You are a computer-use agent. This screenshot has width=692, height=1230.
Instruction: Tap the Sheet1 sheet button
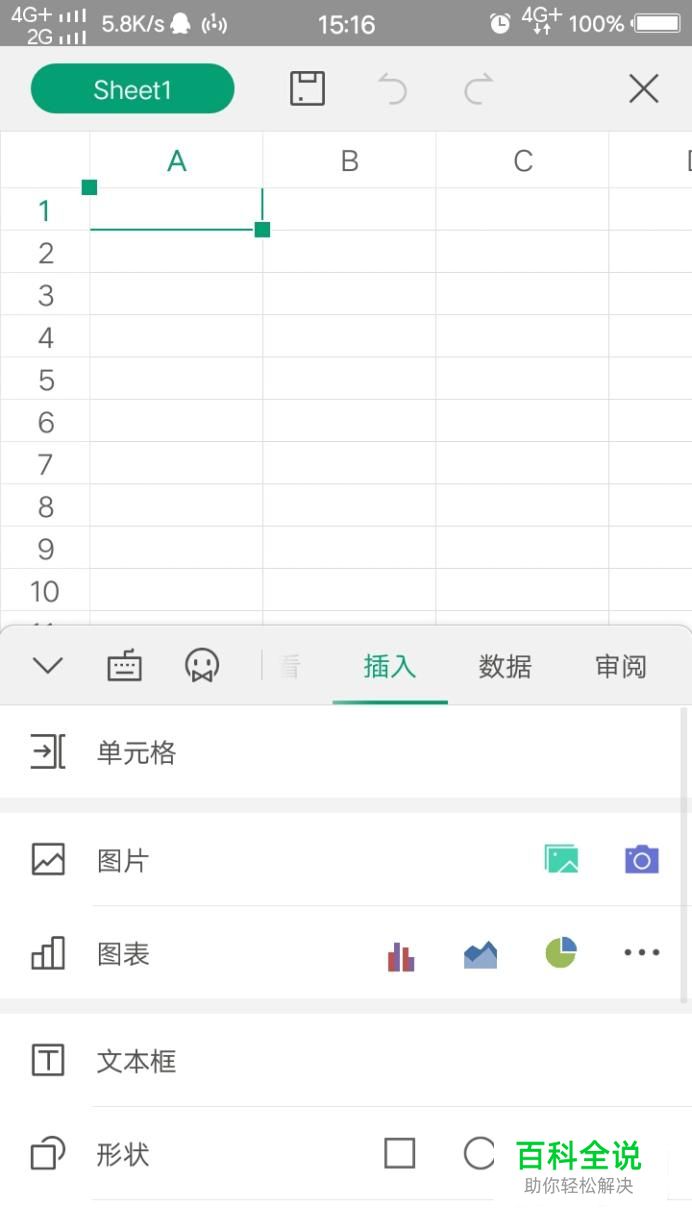[x=132, y=90]
